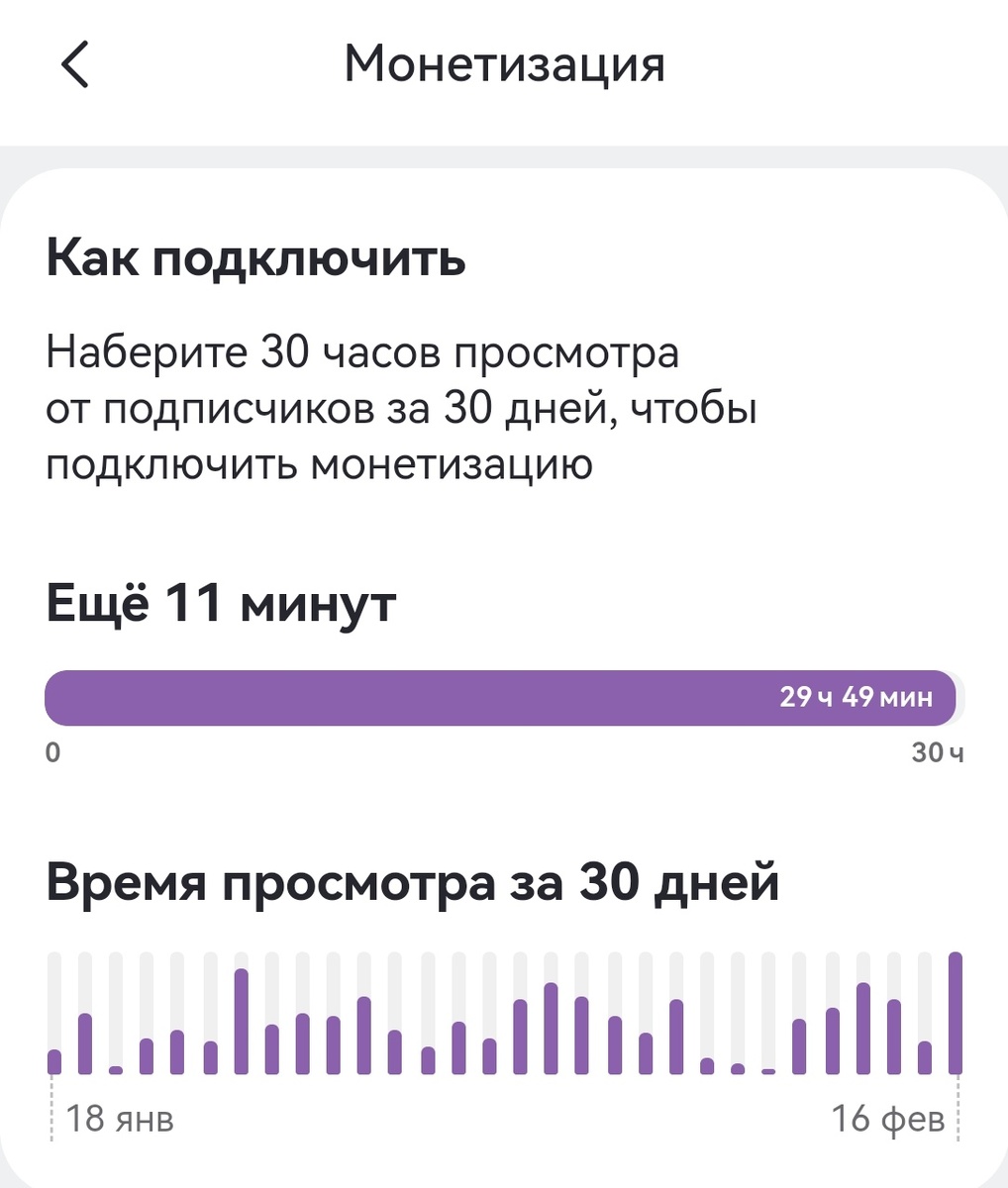Tap the Ещё 11 минут label
This screenshot has width=1008, height=1188.
(x=220, y=602)
